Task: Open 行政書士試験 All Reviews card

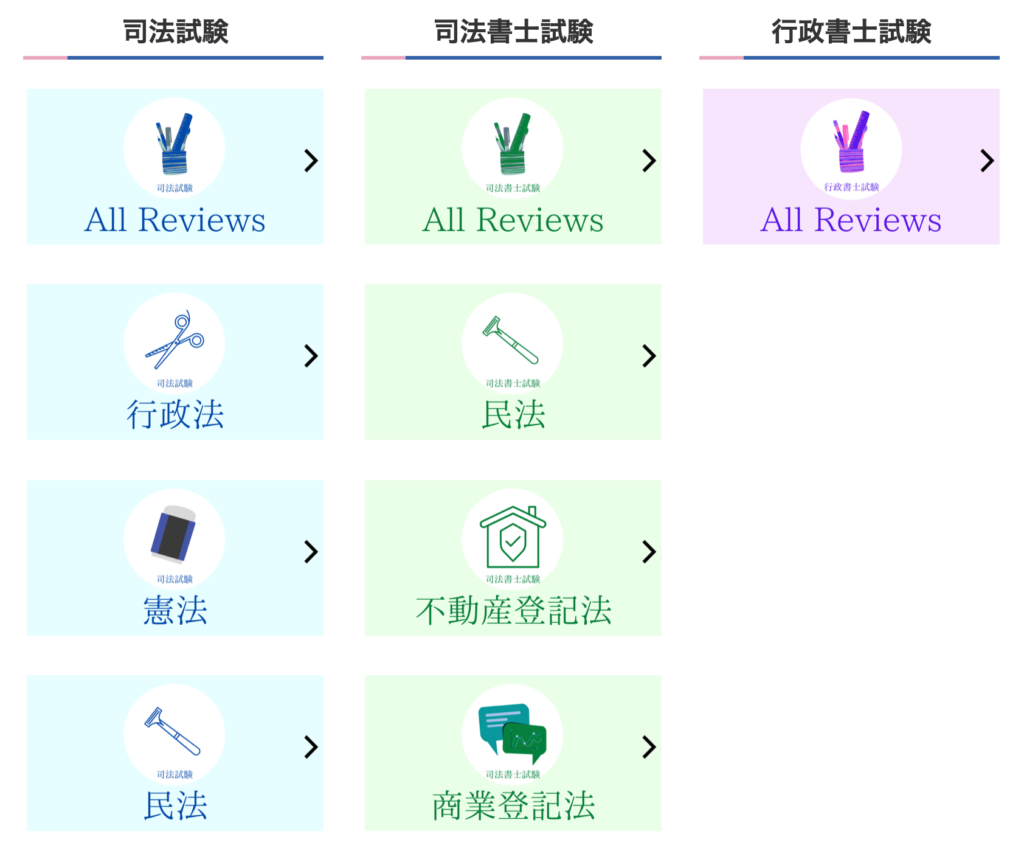Action: [851, 167]
